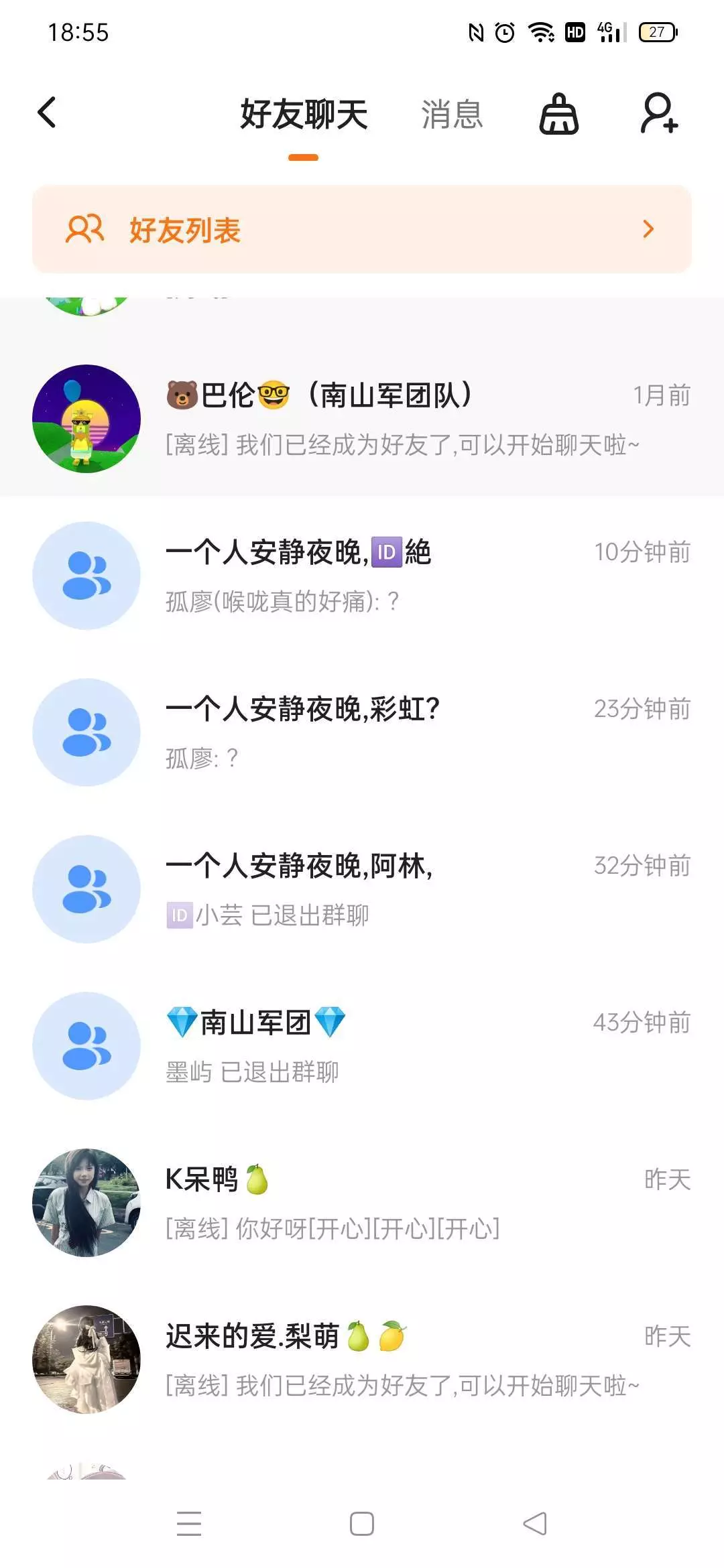Tap the broom icon to clear messages
Image resolution: width=724 pixels, height=1568 pixels.
(558, 114)
